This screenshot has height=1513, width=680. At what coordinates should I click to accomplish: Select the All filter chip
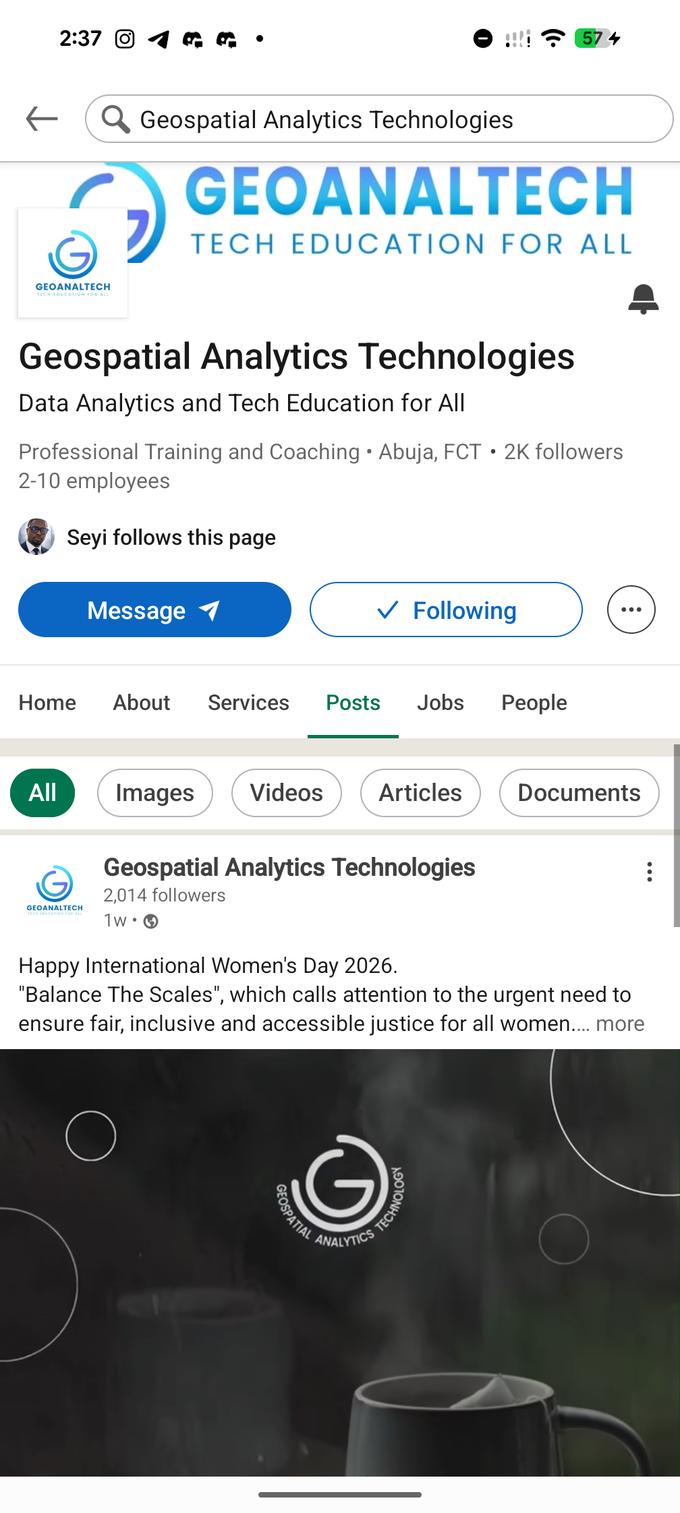point(42,793)
